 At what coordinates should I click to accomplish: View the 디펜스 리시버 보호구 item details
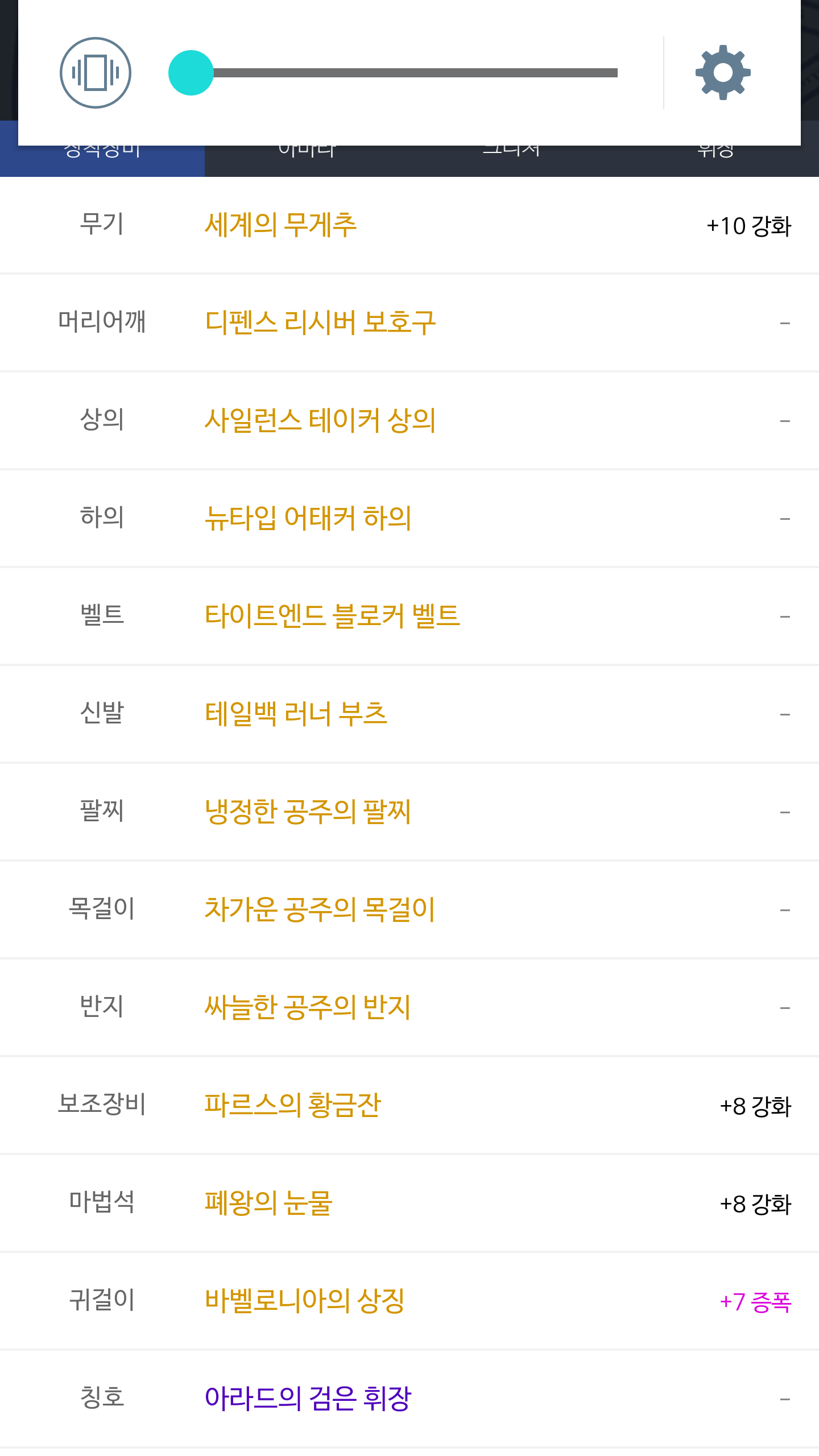(x=409, y=323)
